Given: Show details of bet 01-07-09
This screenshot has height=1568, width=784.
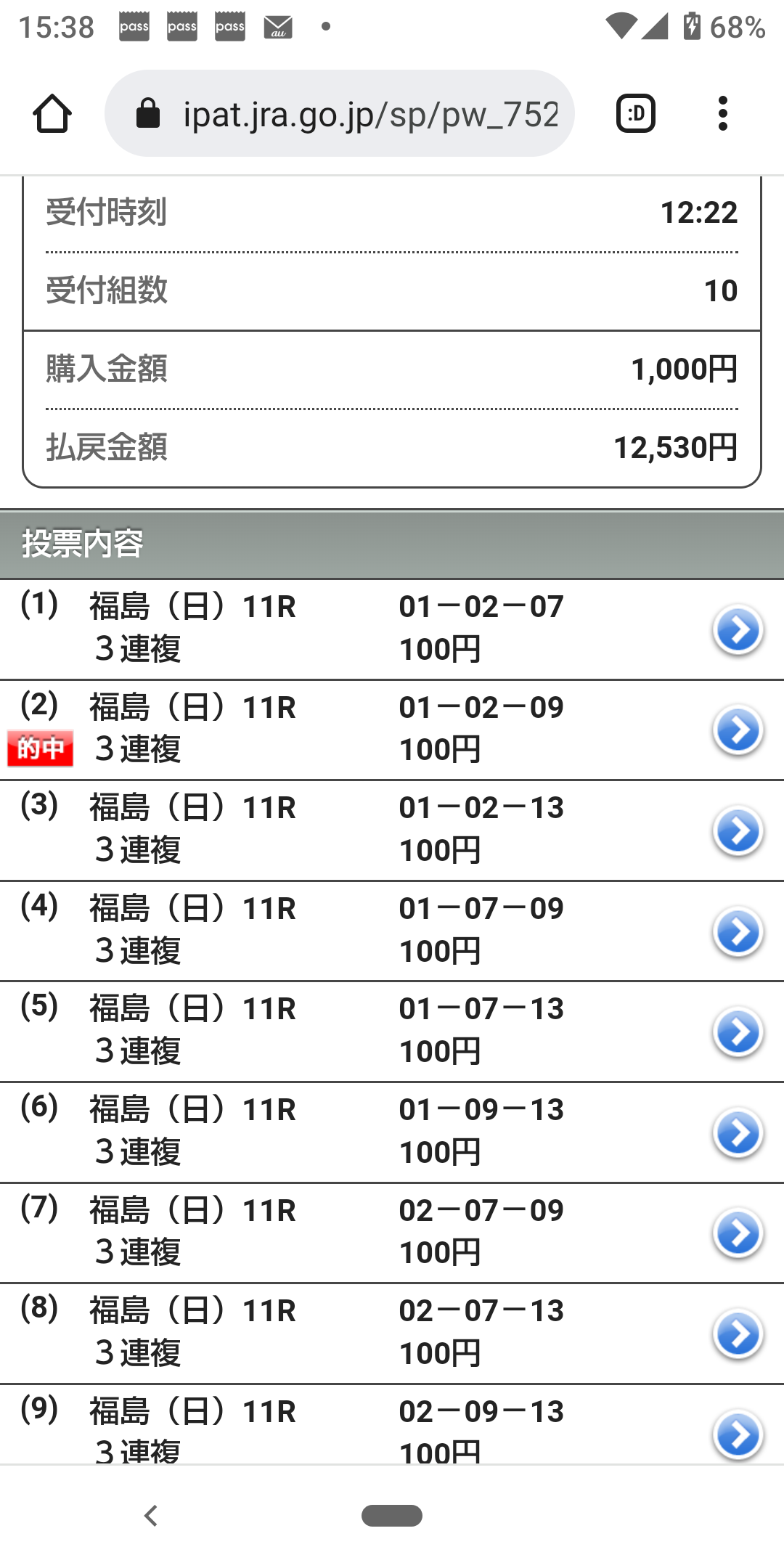Looking at the screenshot, I should click(x=738, y=931).
